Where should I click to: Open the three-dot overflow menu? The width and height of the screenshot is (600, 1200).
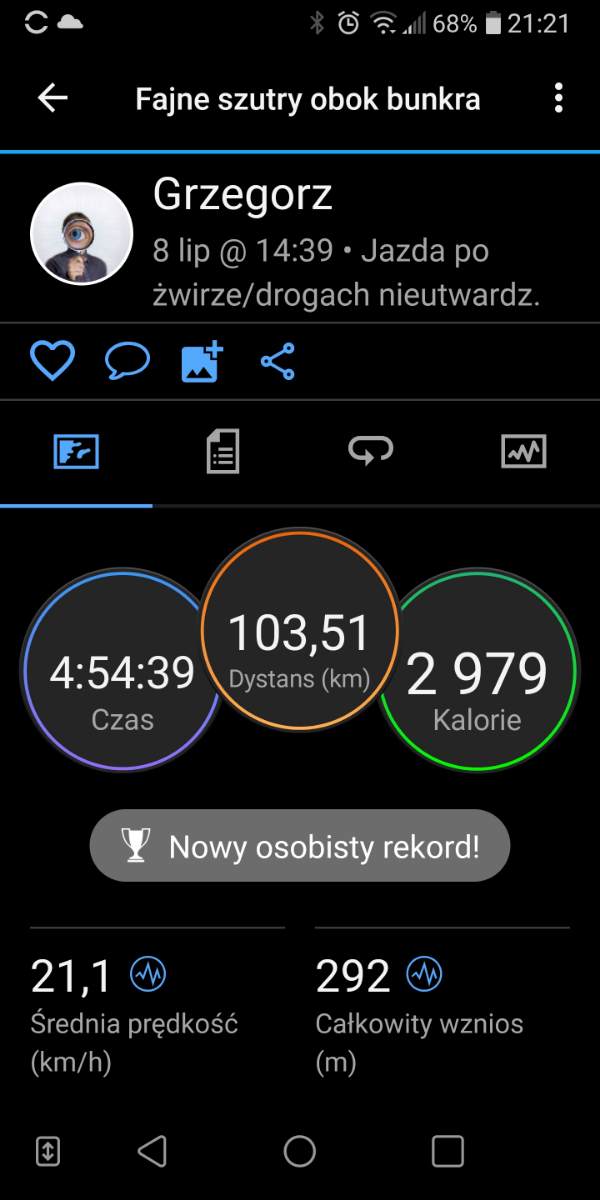click(x=558, y=98)
